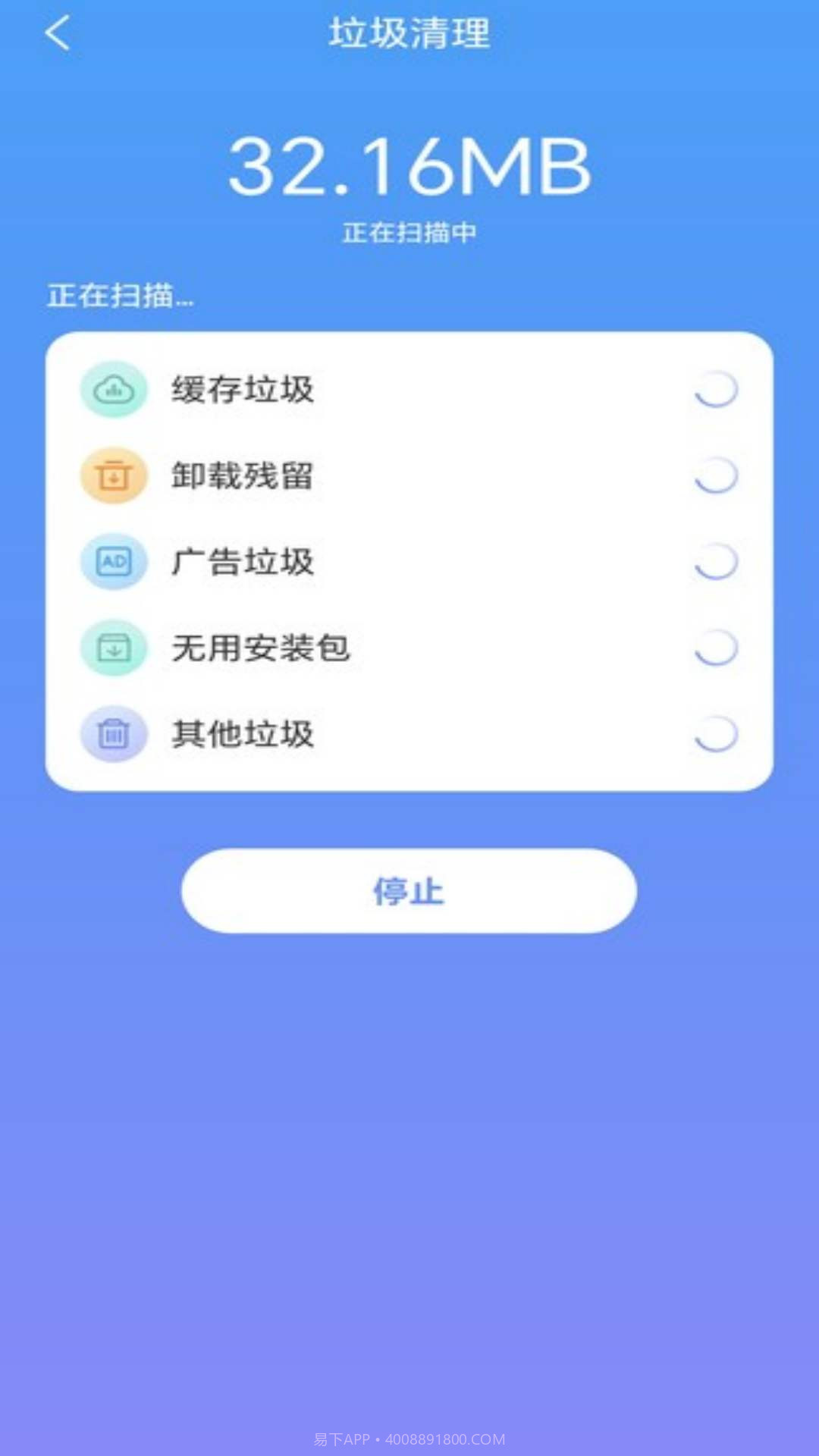Image resolution: width=819 pixels, height=1456 pixels.
Task: Expand the 广告垃圾 scan item
Action: tap(409, 561)
